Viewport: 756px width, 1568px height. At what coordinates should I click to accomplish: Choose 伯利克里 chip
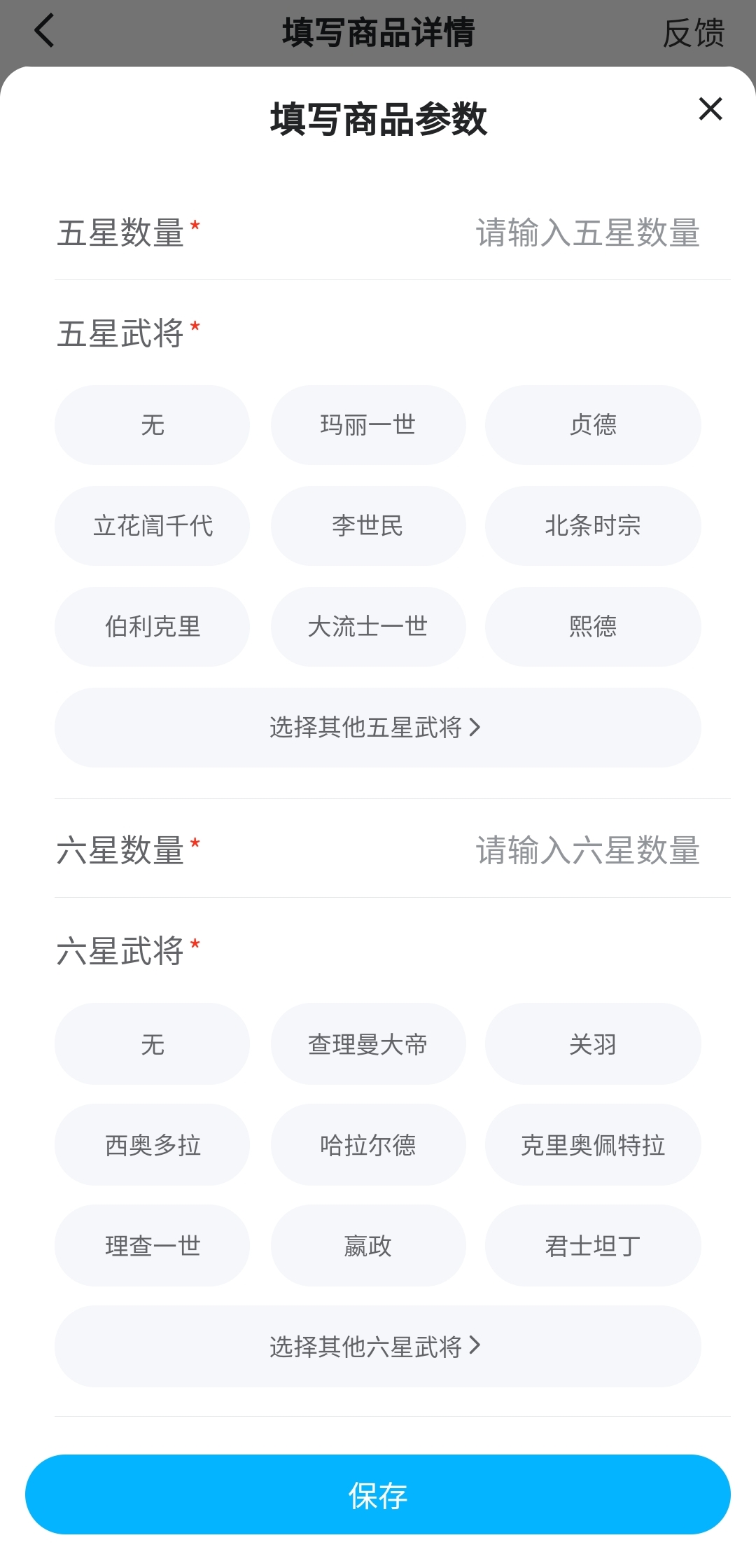tap(153, 627)
